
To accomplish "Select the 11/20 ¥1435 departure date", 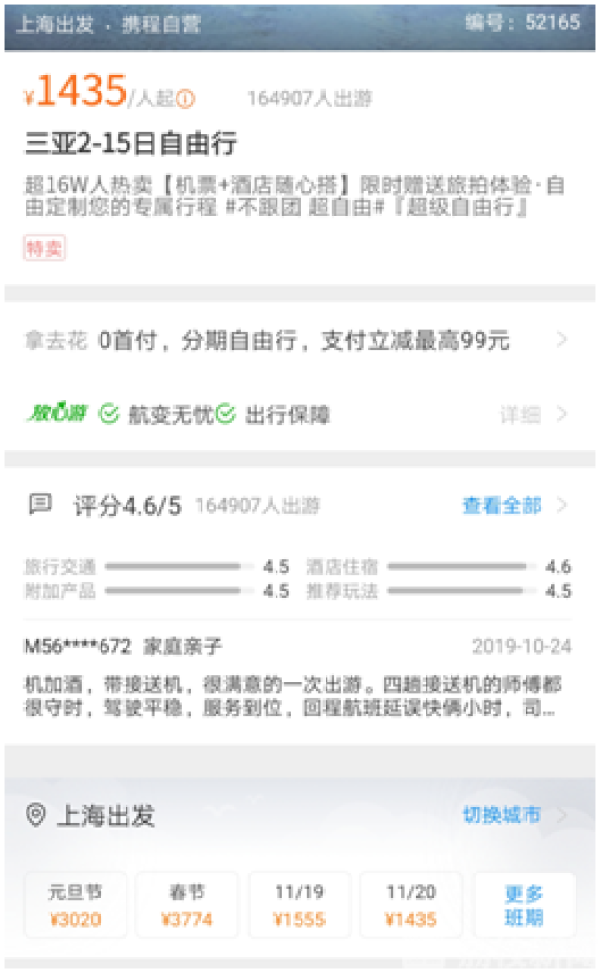I will click(x=411, y=904).
